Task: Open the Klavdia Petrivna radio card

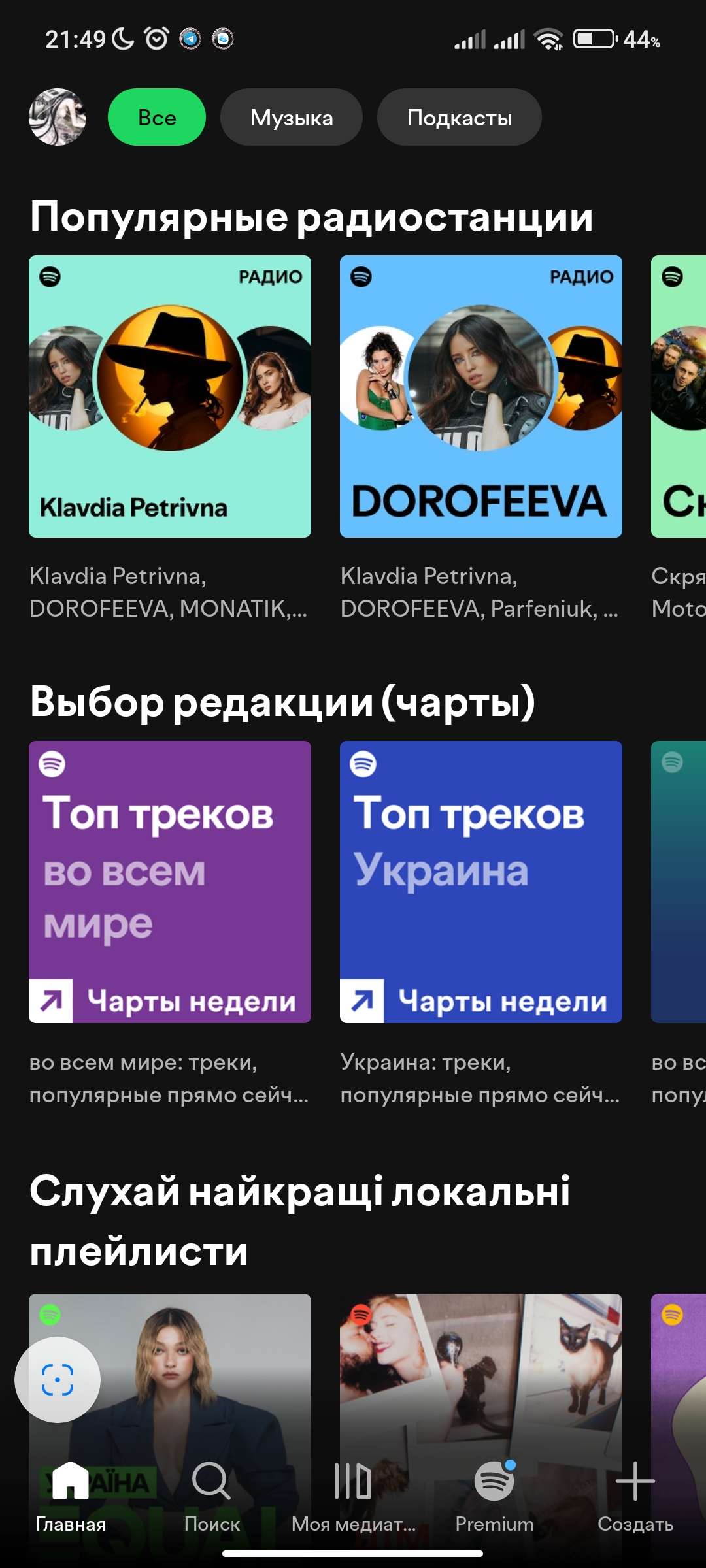Action: [x=170, y=397]
